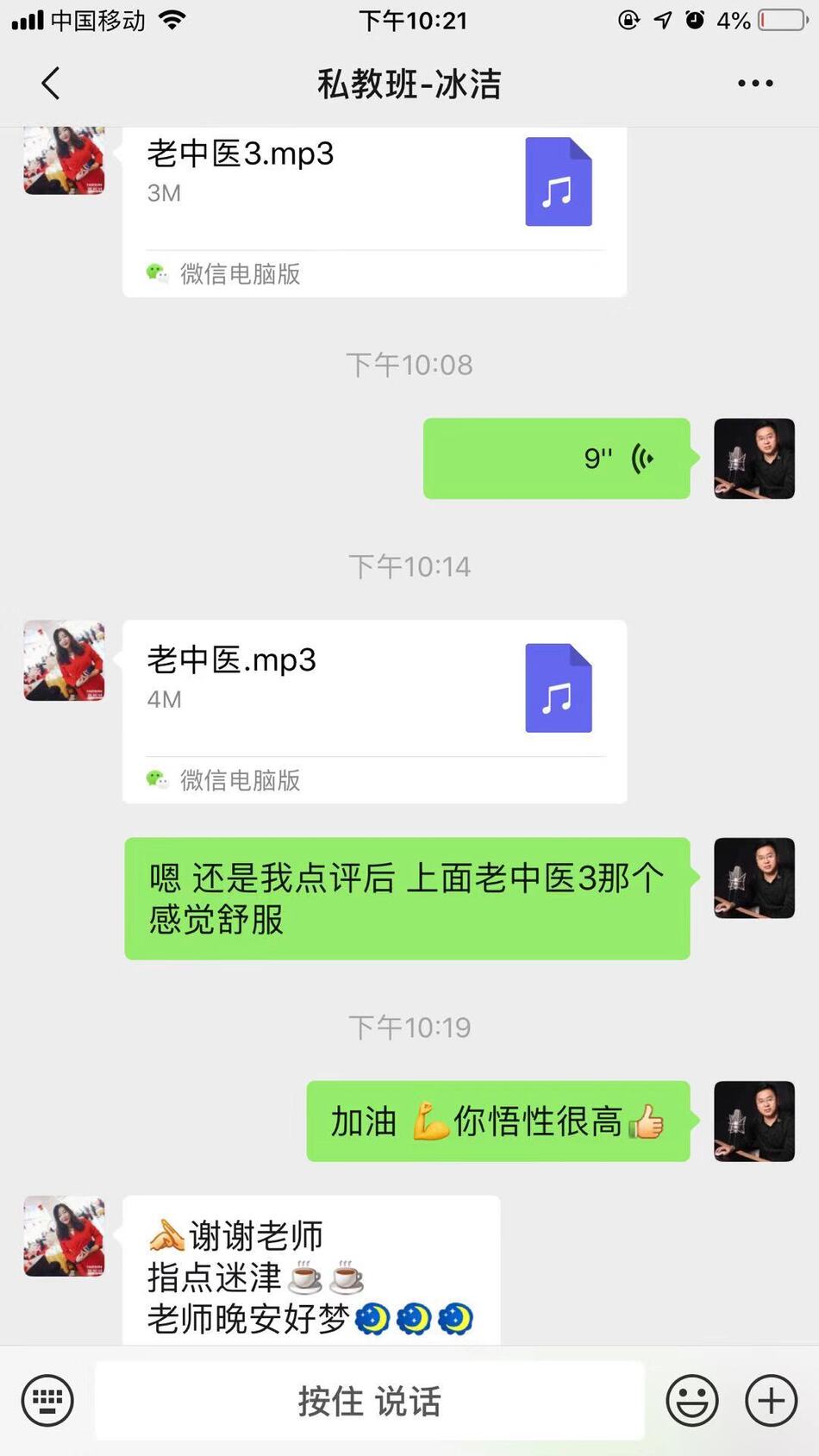Play the 9-second voice message
Image resolution: width=819 pixels, height=1456 pixels.
[x=556, y=458]
